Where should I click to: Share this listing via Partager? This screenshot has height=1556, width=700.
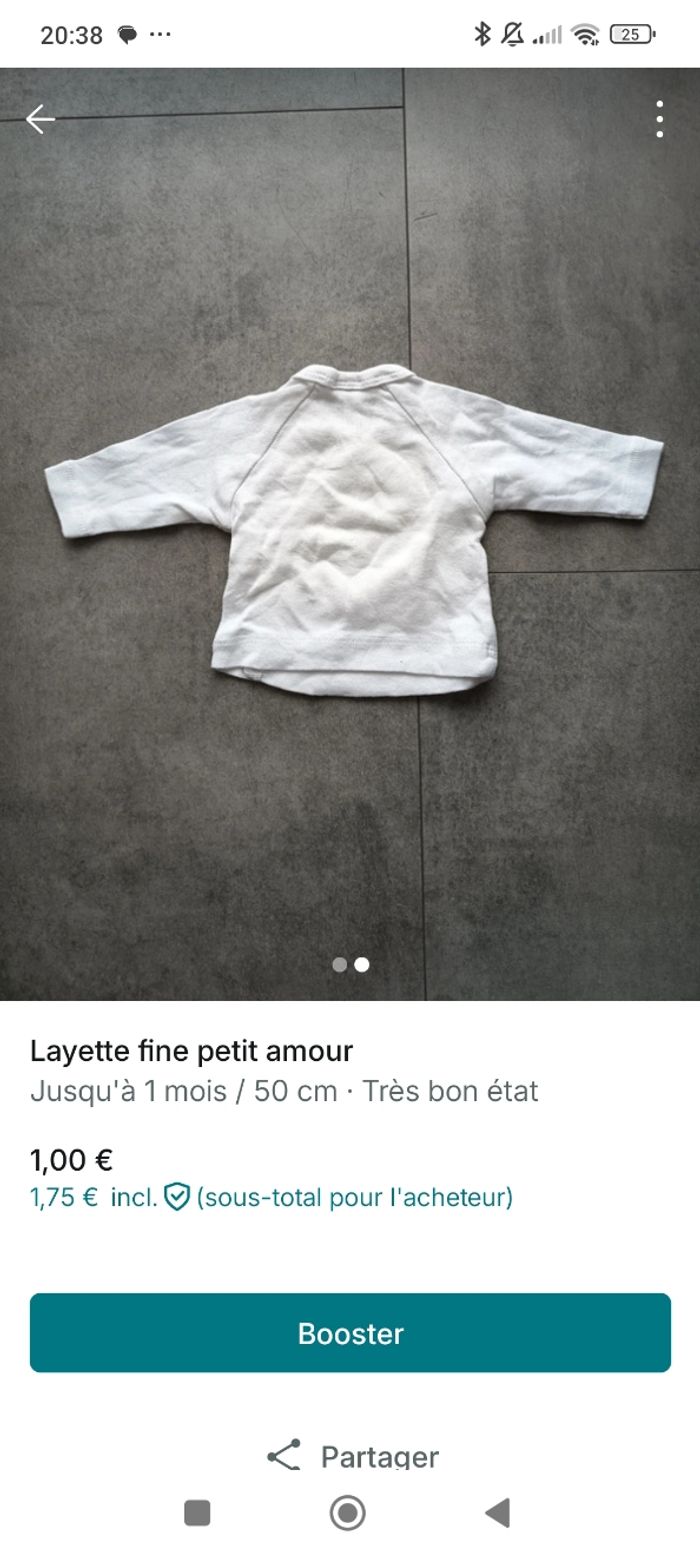[352, 1456]
